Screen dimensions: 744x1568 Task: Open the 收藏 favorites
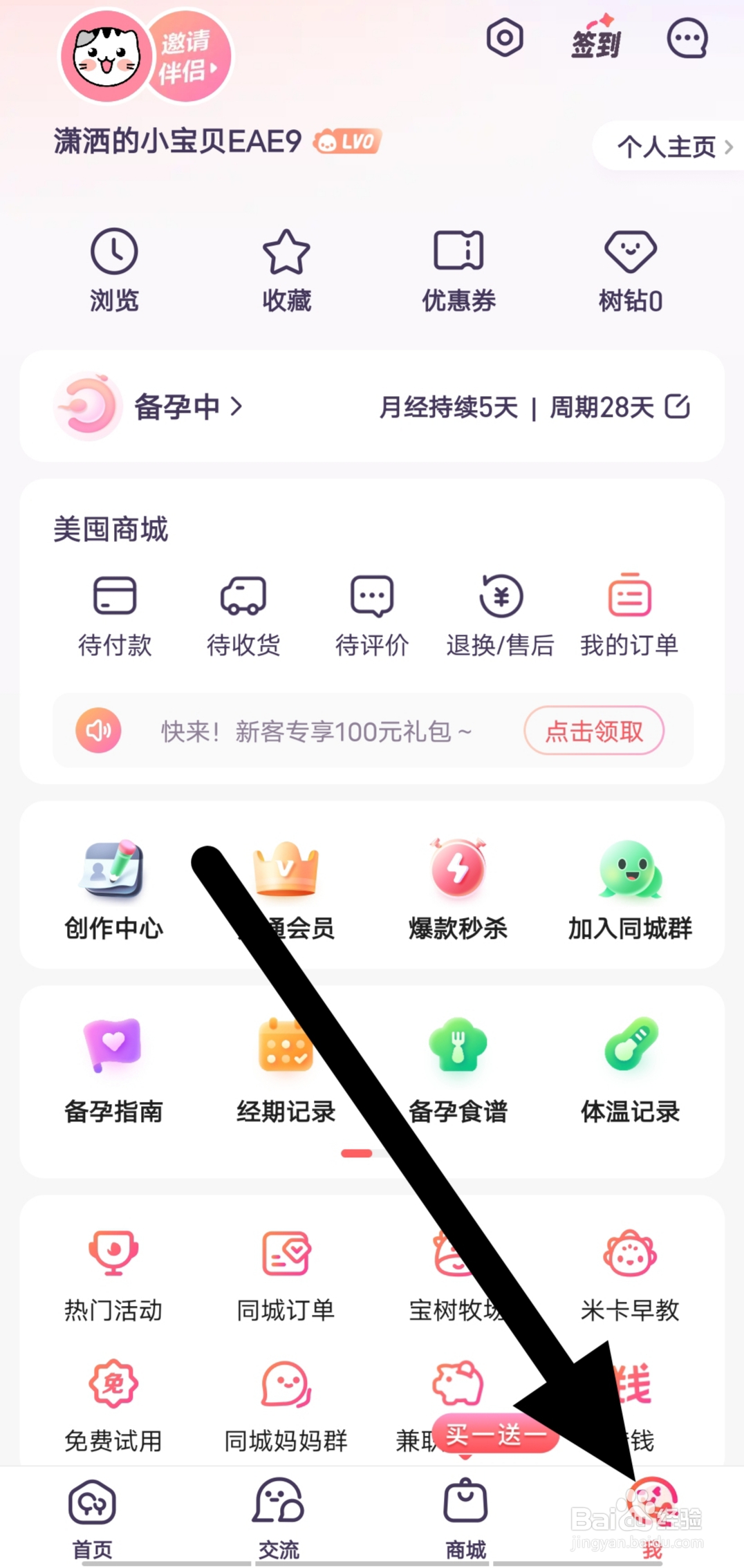coord(286,270)
